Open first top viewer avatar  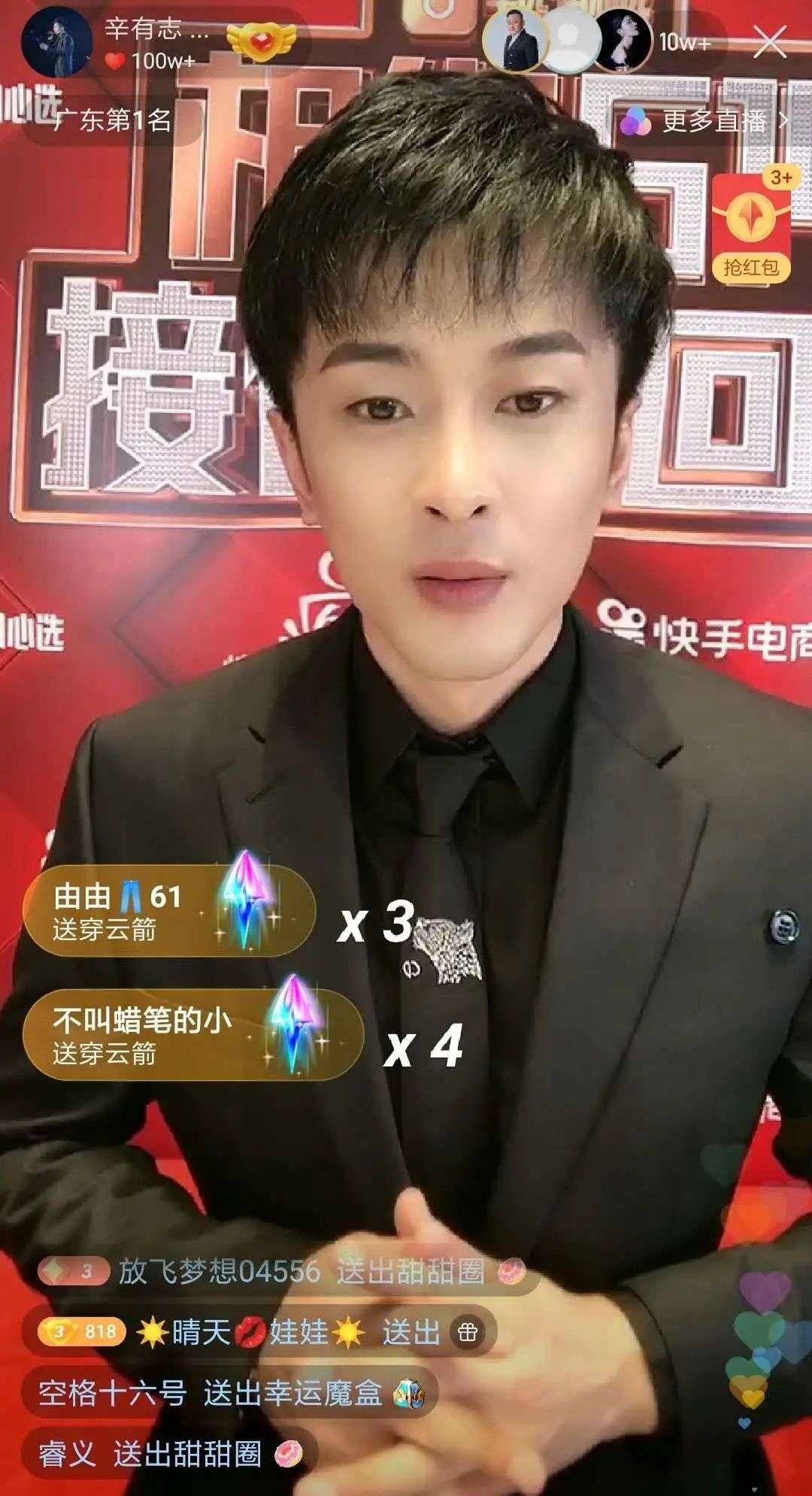coord(514,43)
